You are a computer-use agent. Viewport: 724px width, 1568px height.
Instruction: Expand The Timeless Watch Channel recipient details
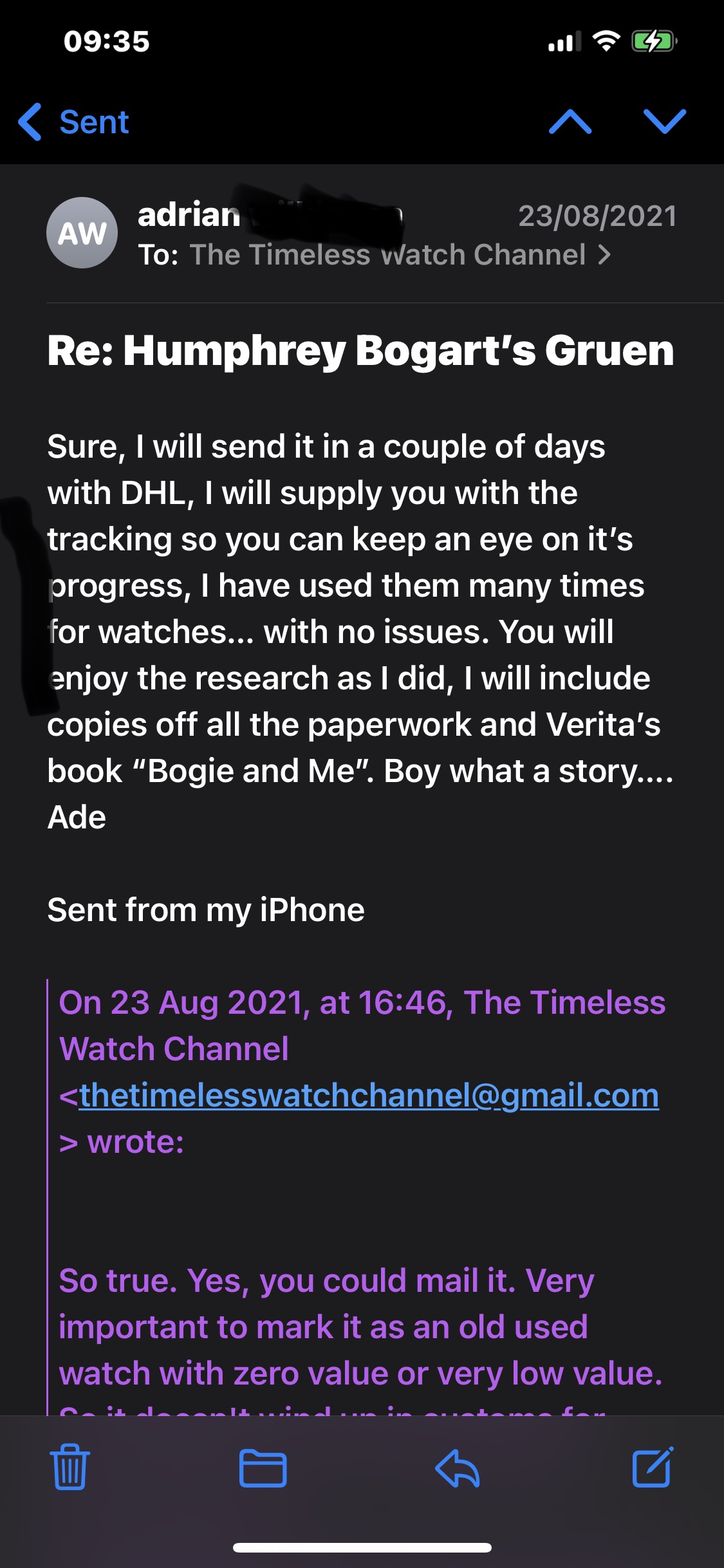[399, 255]
